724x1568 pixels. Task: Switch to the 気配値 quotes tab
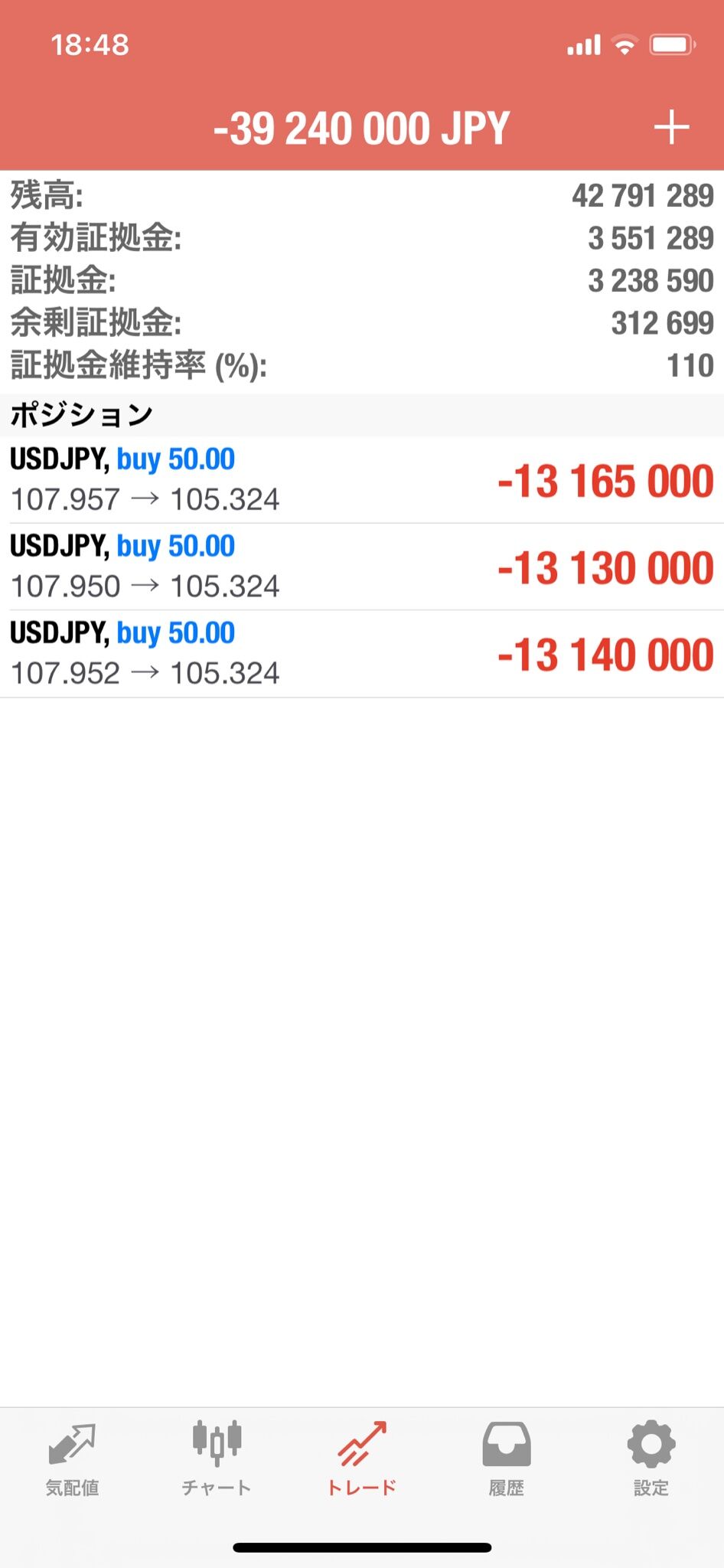[x=72, y=1459]
